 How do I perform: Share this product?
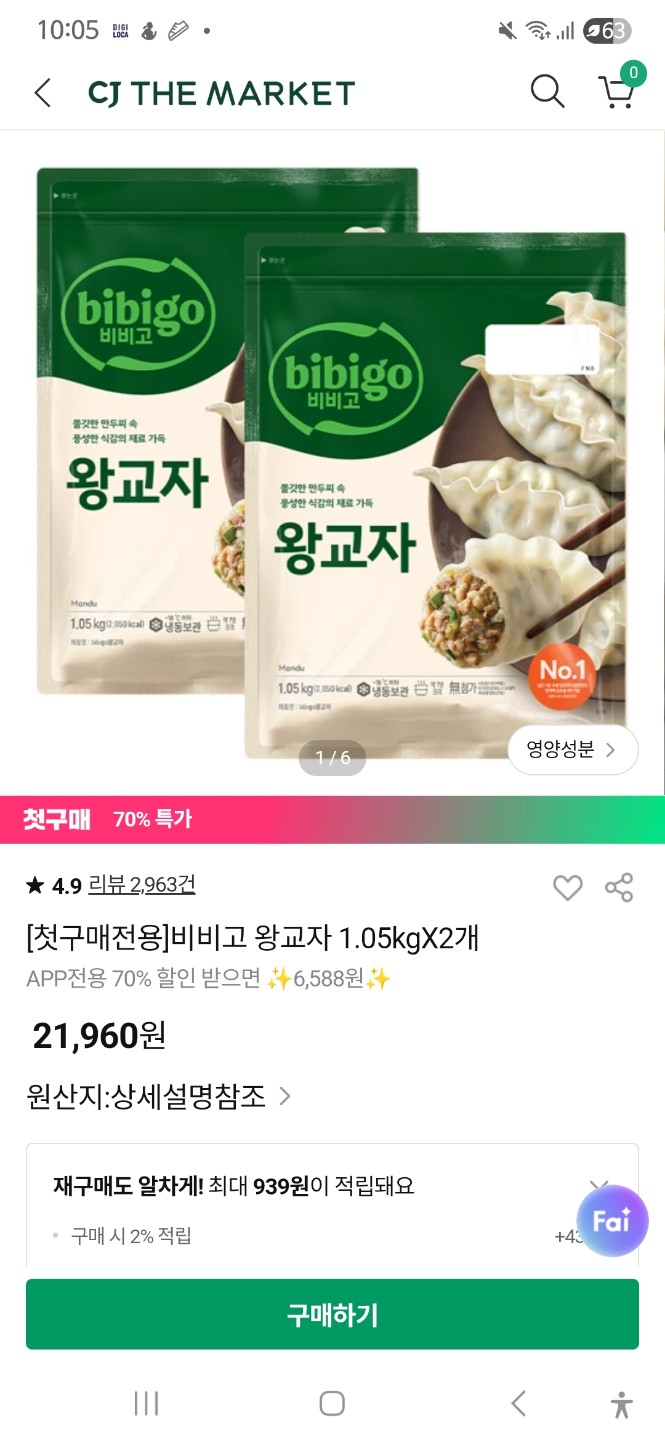coord(619,887)
